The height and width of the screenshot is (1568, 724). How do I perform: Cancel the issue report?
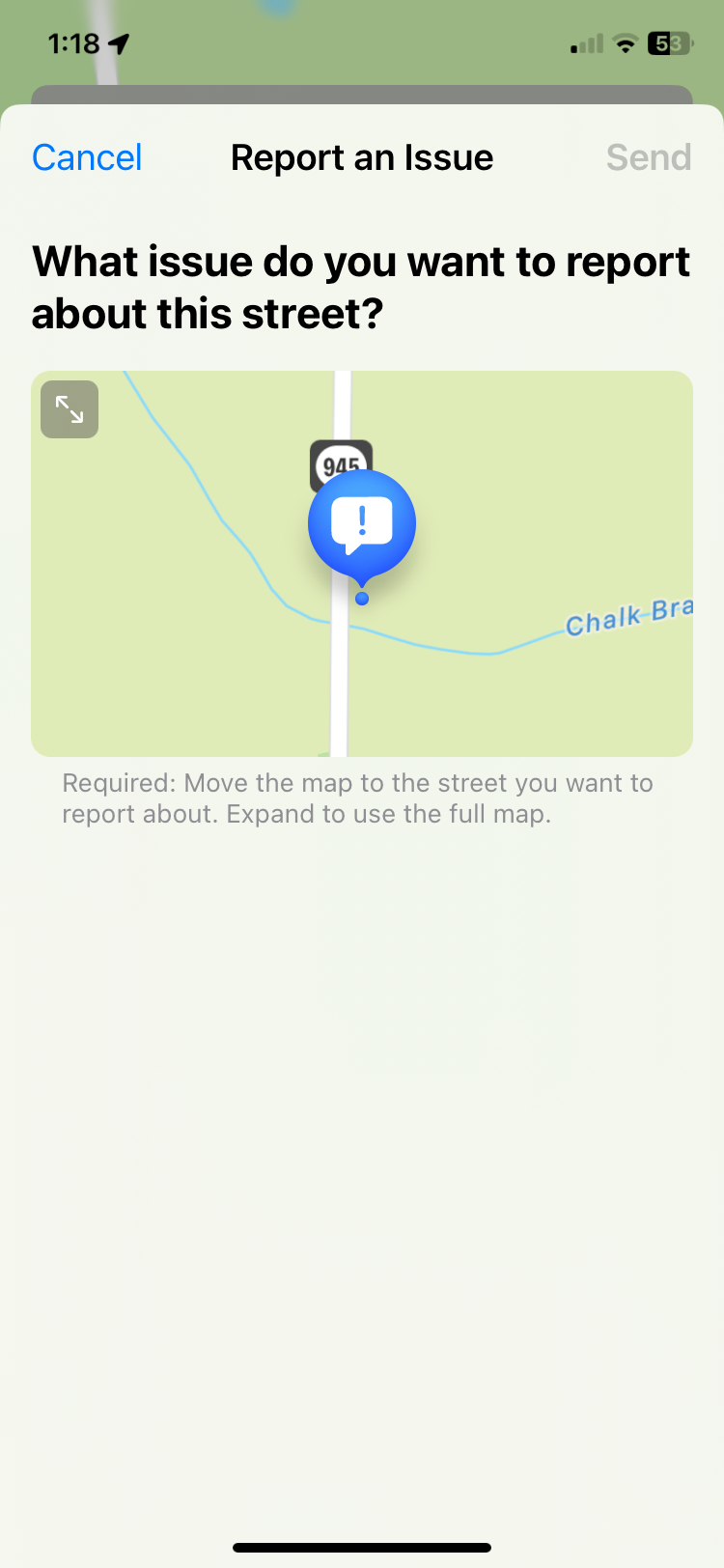coord(87,157)
